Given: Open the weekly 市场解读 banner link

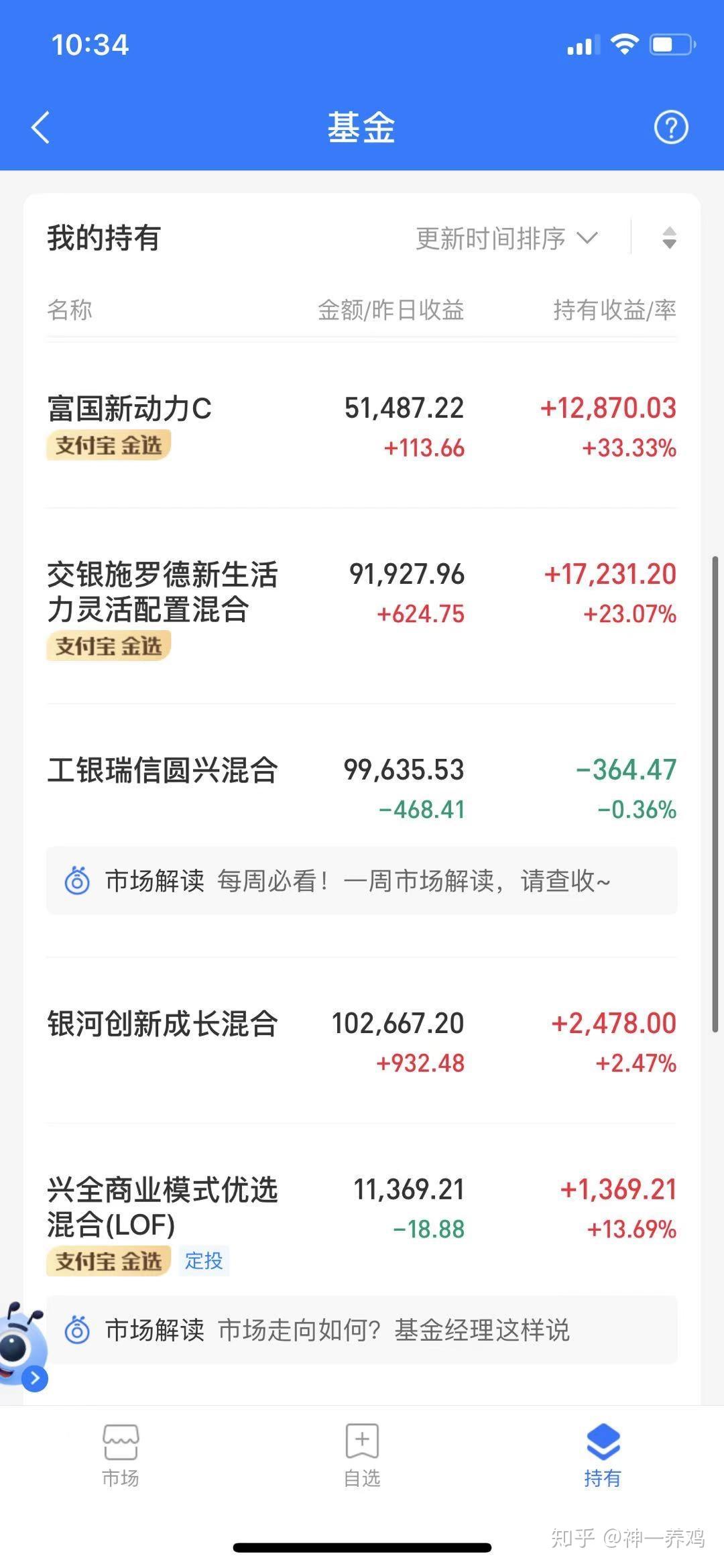Looking at the screenshot, I should 362,881.
